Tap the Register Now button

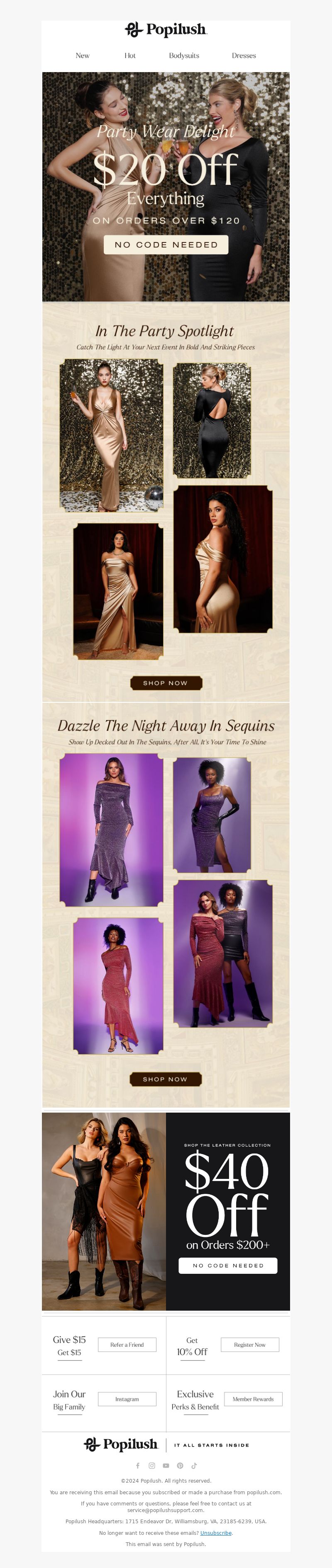[x=249, y=1345]
